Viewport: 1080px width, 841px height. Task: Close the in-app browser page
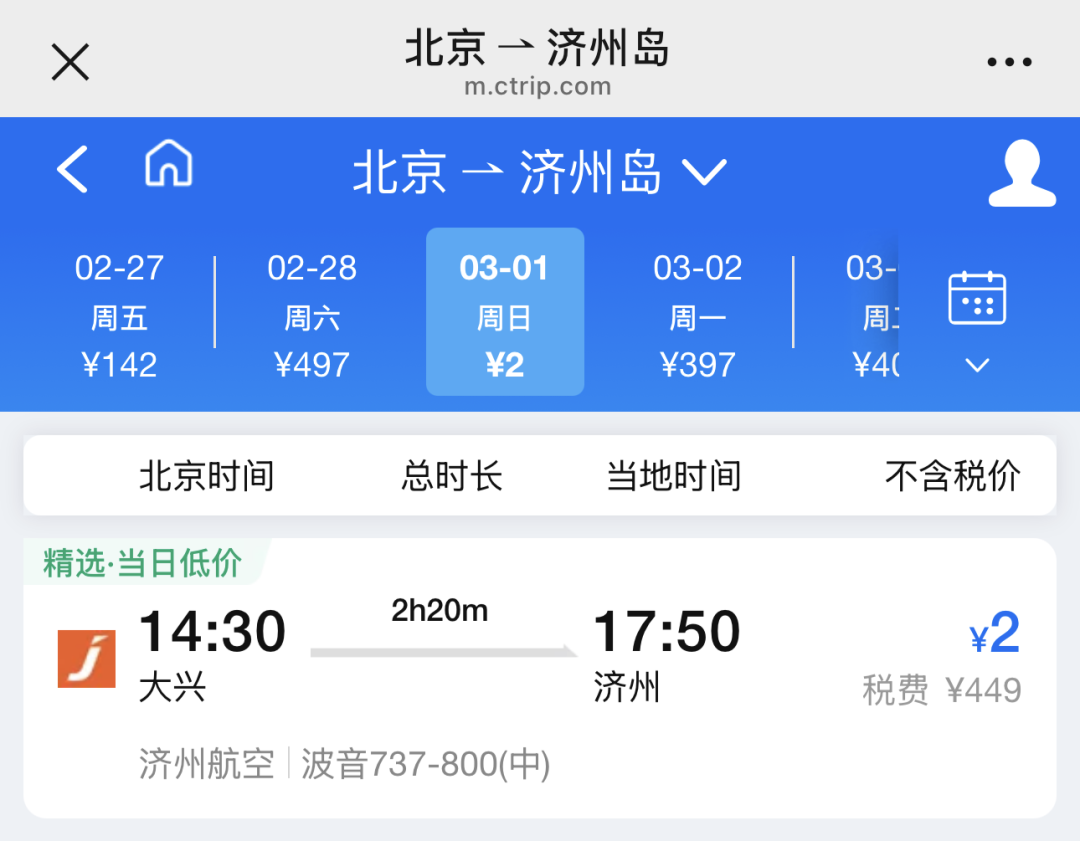tap(70, 62)
